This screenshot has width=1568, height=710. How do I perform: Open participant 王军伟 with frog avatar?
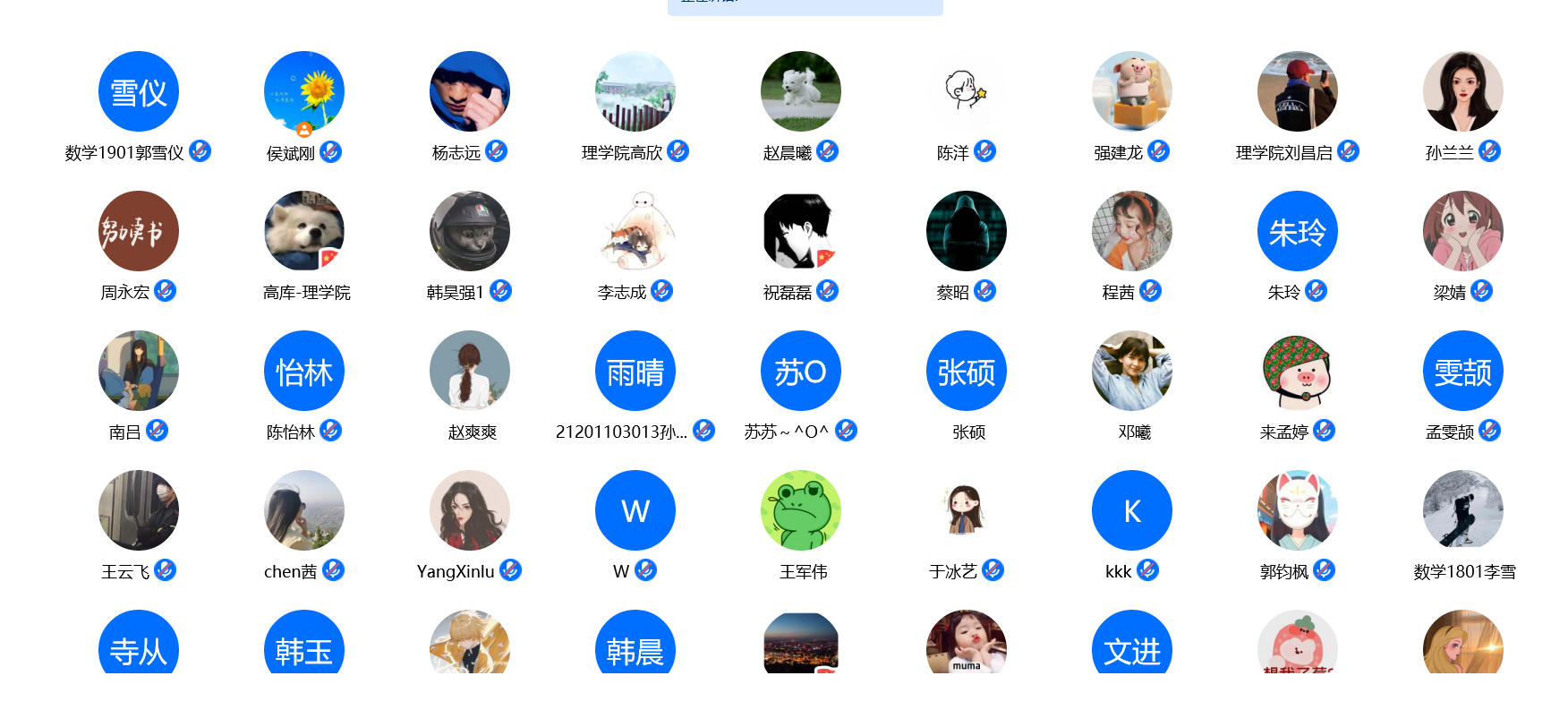[x=800, y=511]
